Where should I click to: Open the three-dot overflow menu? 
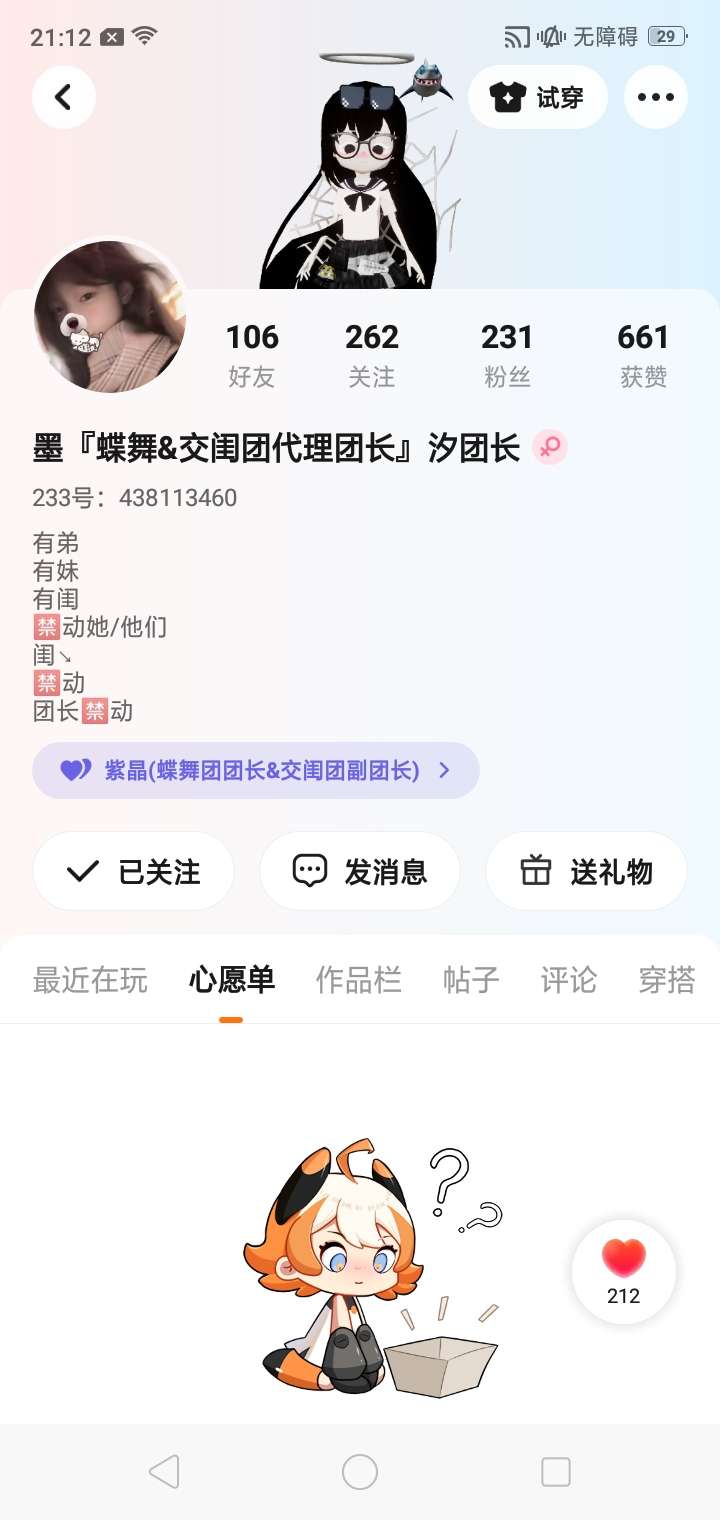(x=656, y=97)
